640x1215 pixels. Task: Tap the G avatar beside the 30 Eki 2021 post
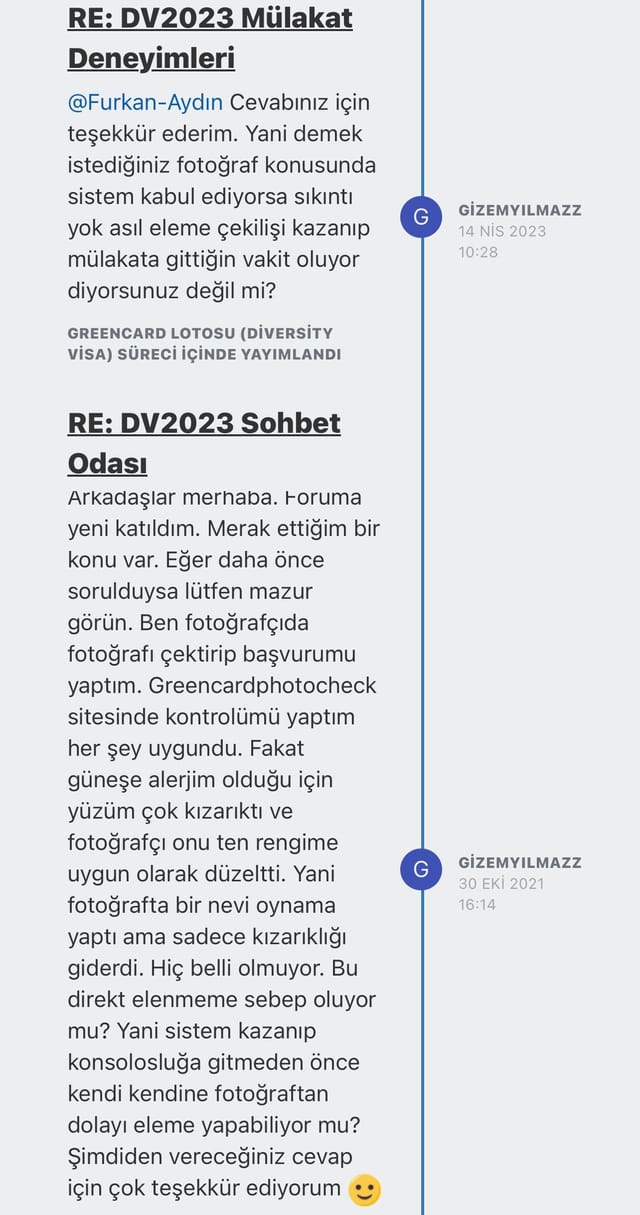(421, 869)
